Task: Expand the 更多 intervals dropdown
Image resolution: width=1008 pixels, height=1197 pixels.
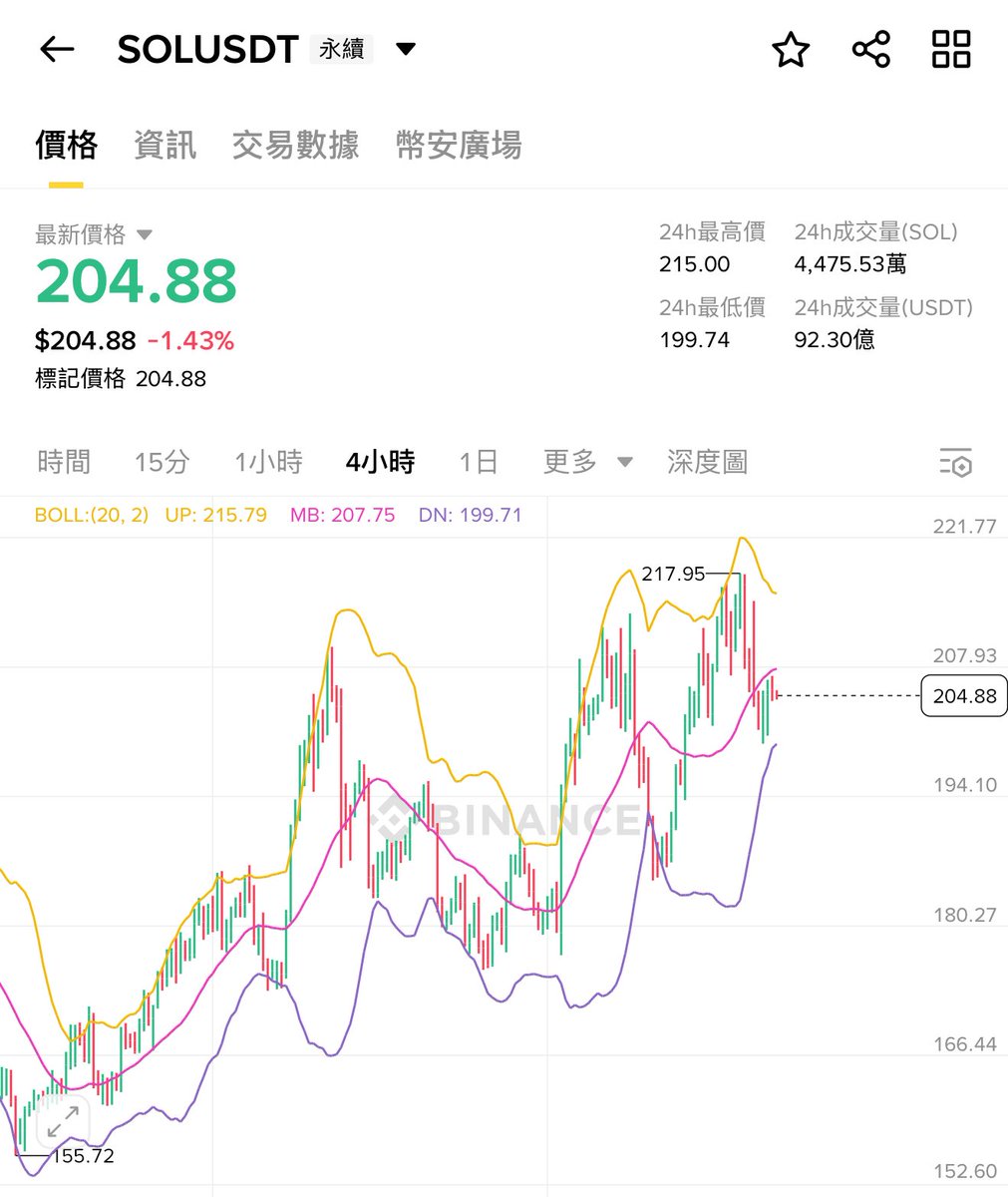Action: [x=587, y=462]
